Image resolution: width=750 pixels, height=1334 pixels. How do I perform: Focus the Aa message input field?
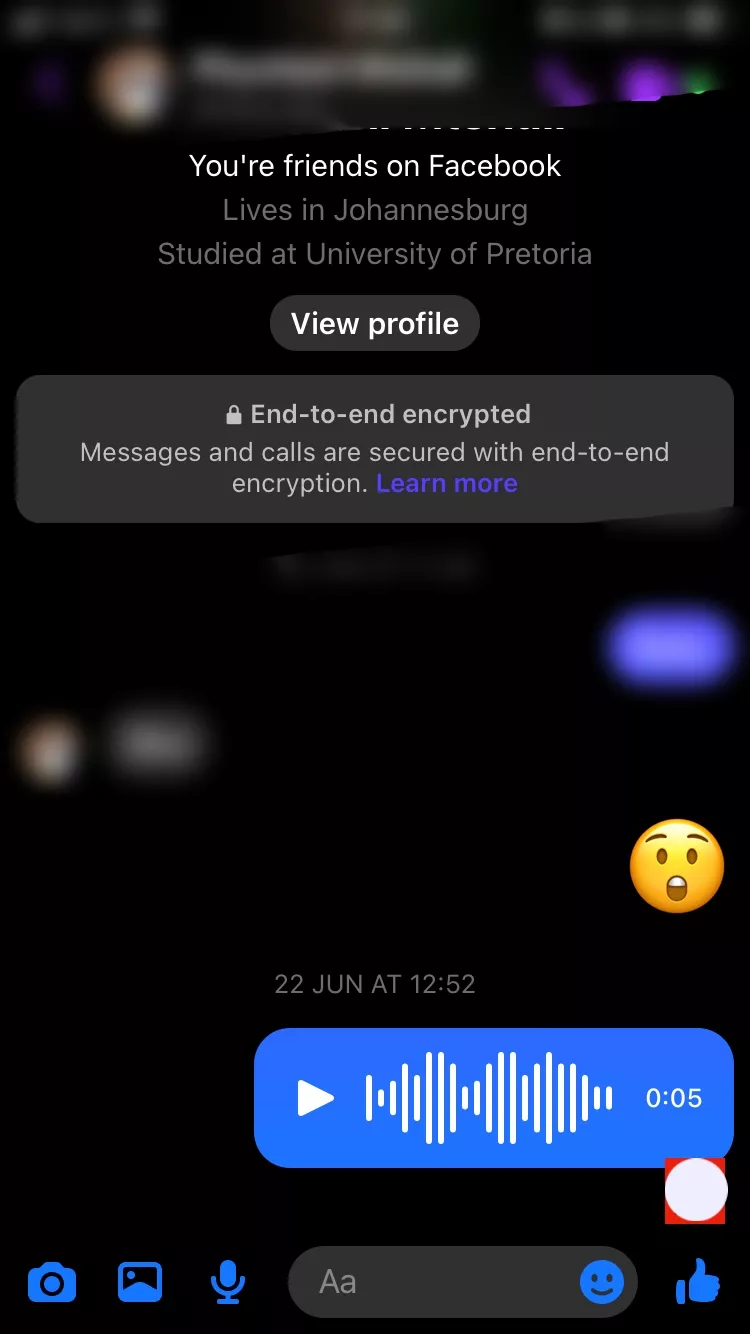click(x=430, y=1281)
